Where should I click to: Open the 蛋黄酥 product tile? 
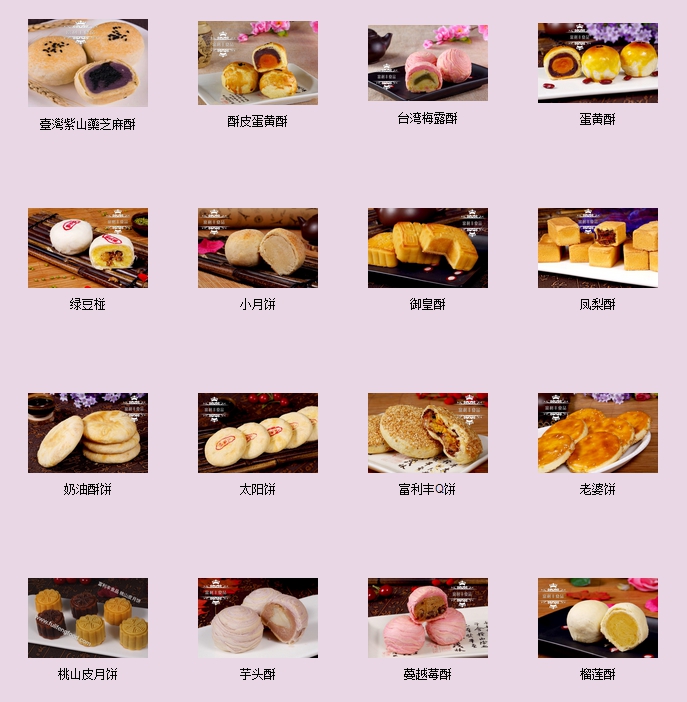coord(598,63)
